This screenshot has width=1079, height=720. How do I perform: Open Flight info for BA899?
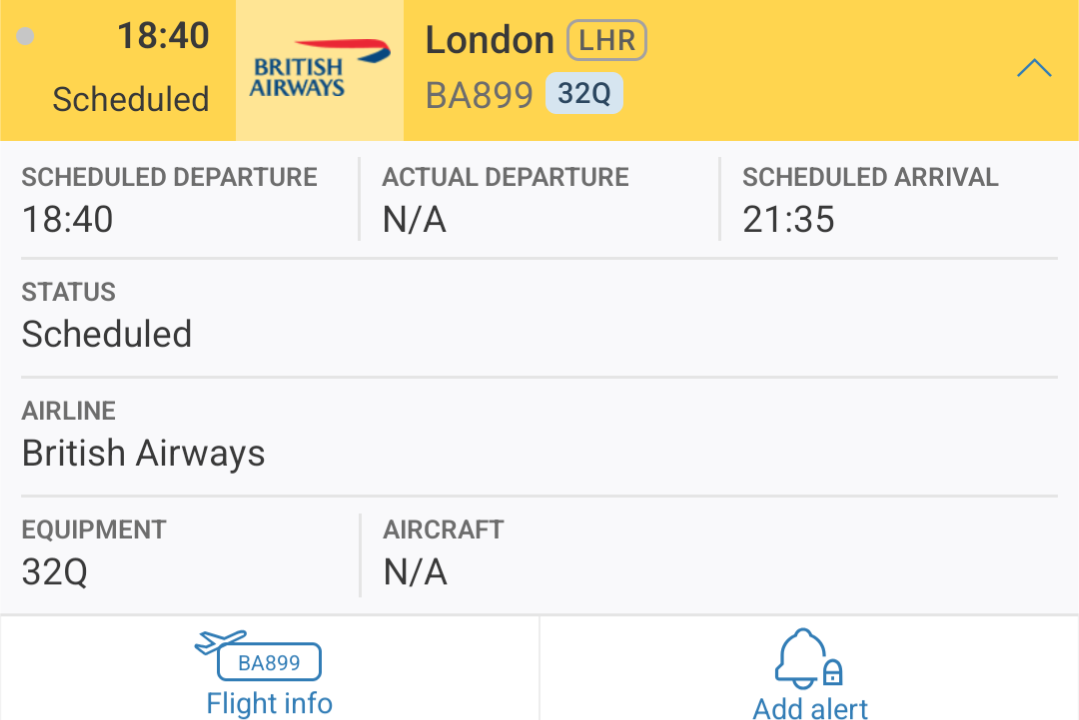click(x=269, y=673)
